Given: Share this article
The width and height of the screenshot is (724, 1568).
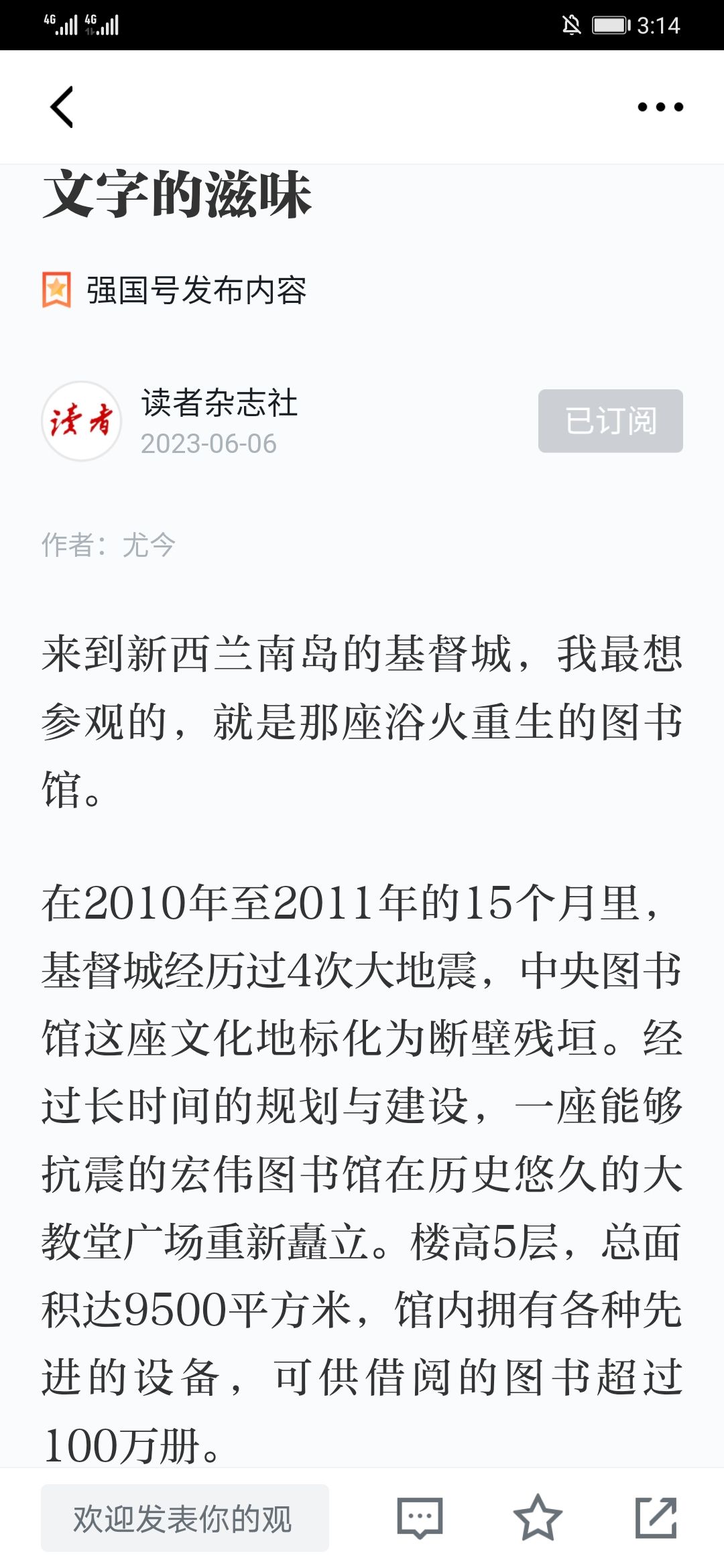Looking at the screenshot, I should coord(656,1518).
